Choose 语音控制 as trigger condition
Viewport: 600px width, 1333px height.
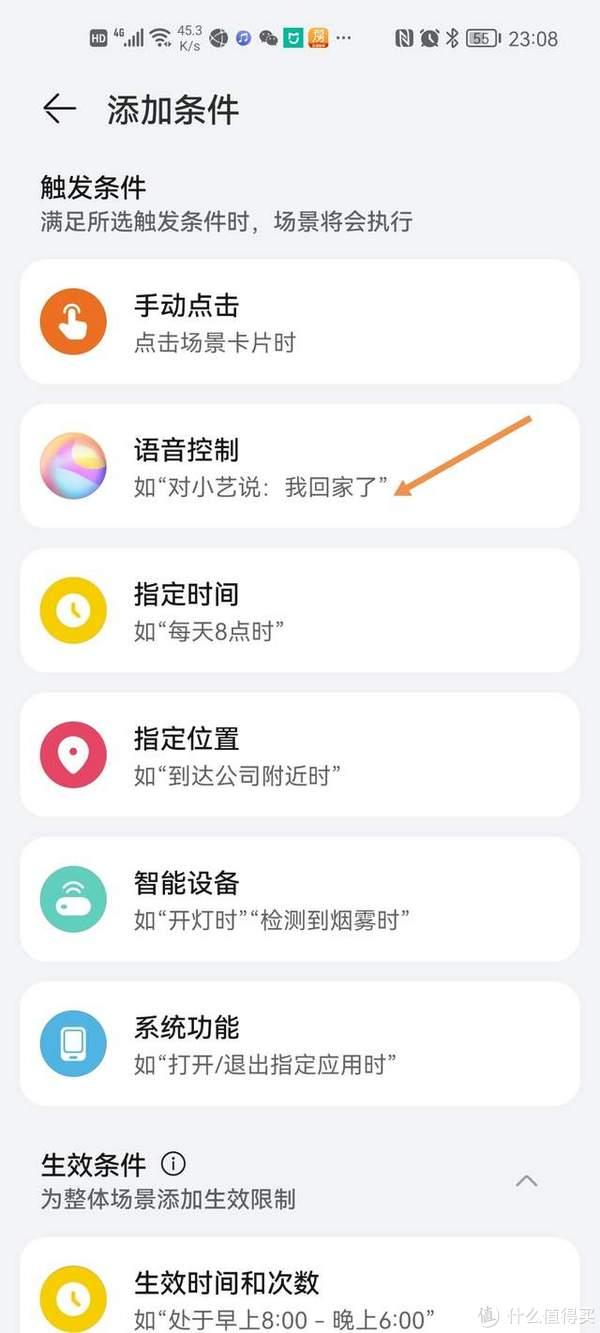pyautogui.click(x=300, y=466)
